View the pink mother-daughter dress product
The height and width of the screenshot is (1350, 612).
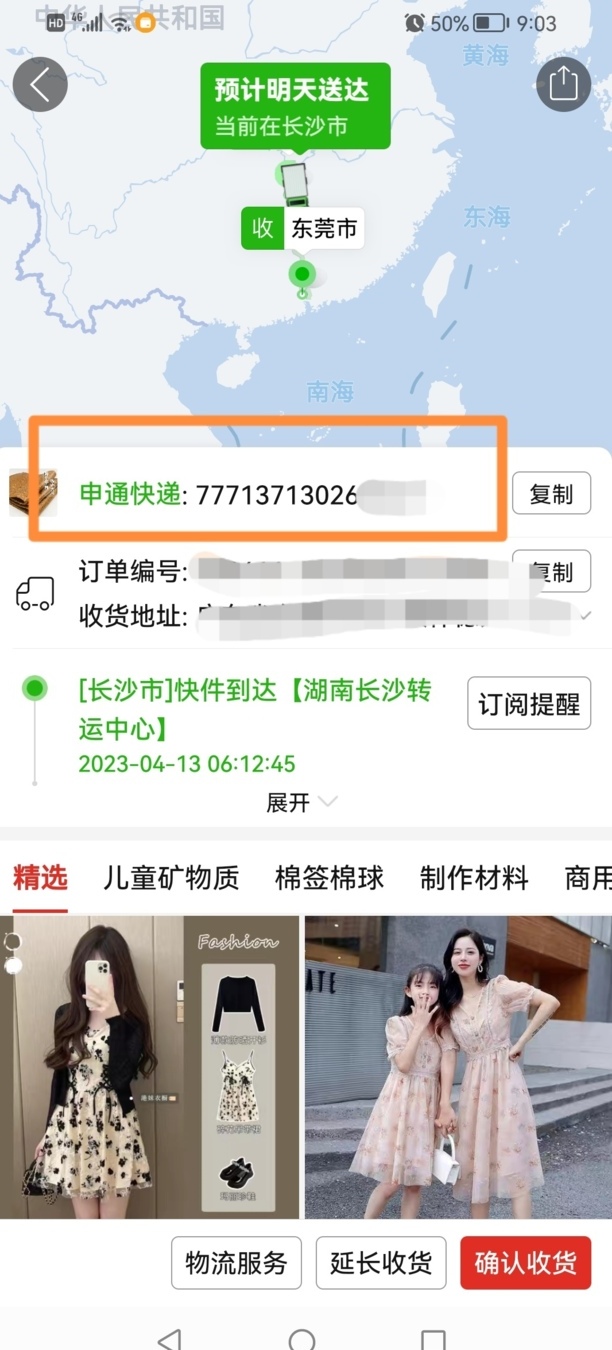coord(458,1067)
